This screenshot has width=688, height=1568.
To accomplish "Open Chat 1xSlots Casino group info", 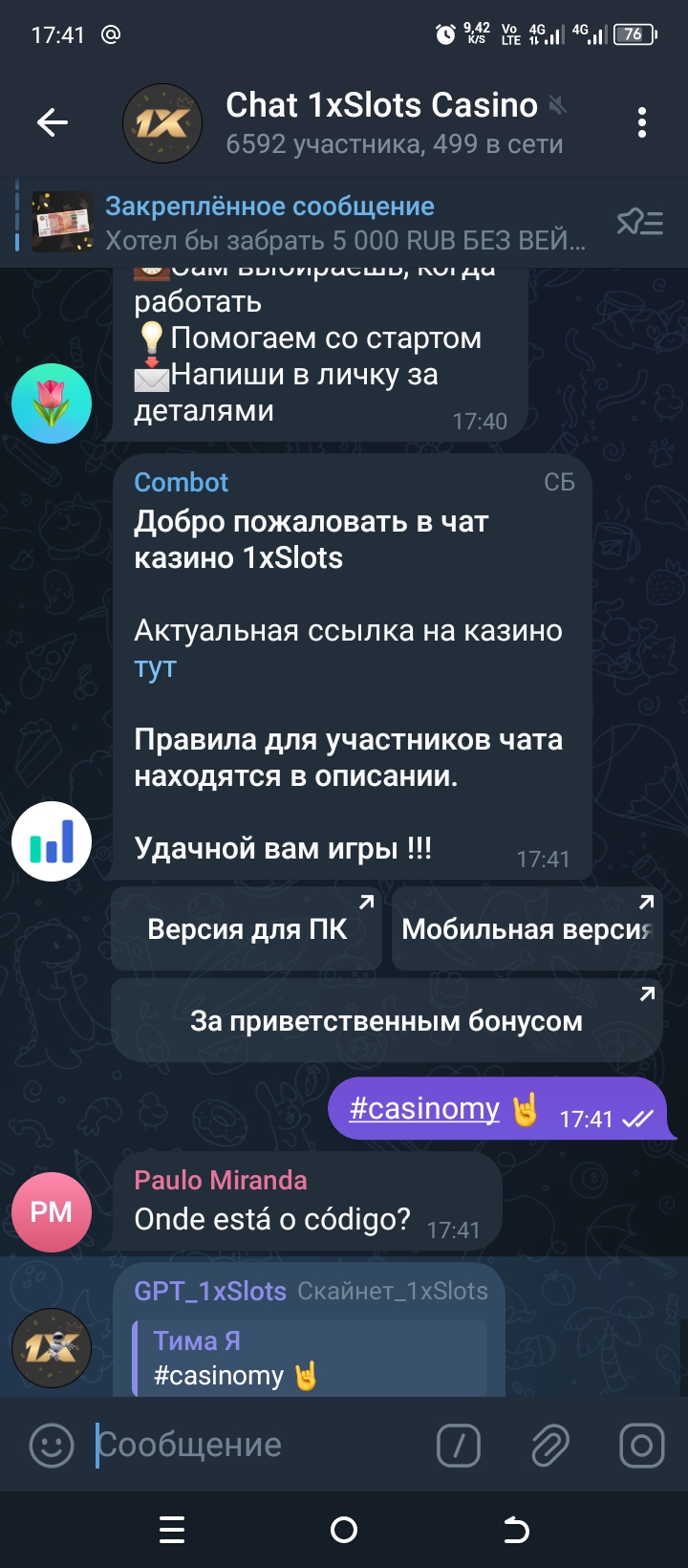I will tap(382, 122).
